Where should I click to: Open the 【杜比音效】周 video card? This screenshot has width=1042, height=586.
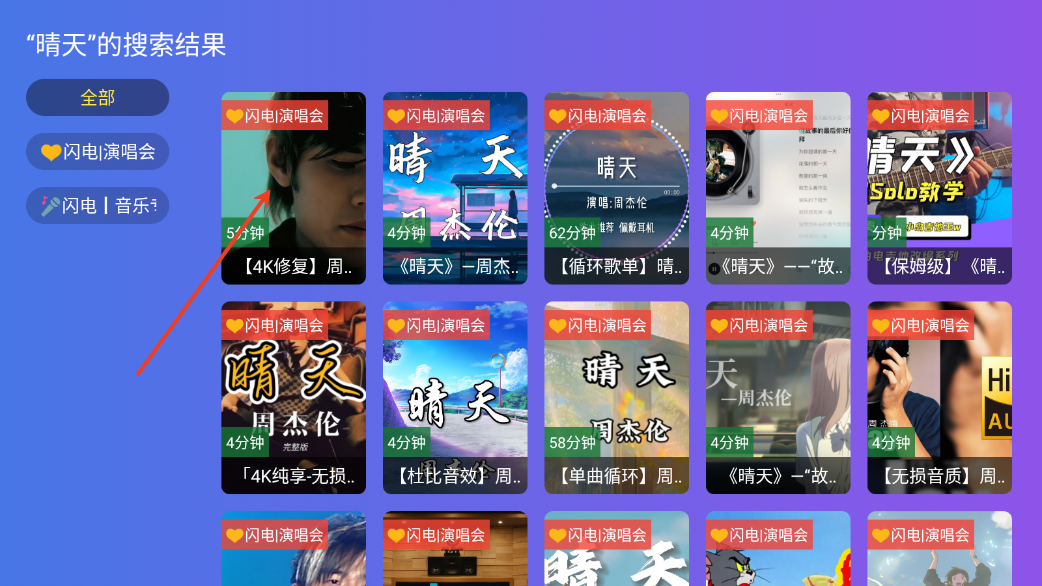455,398
